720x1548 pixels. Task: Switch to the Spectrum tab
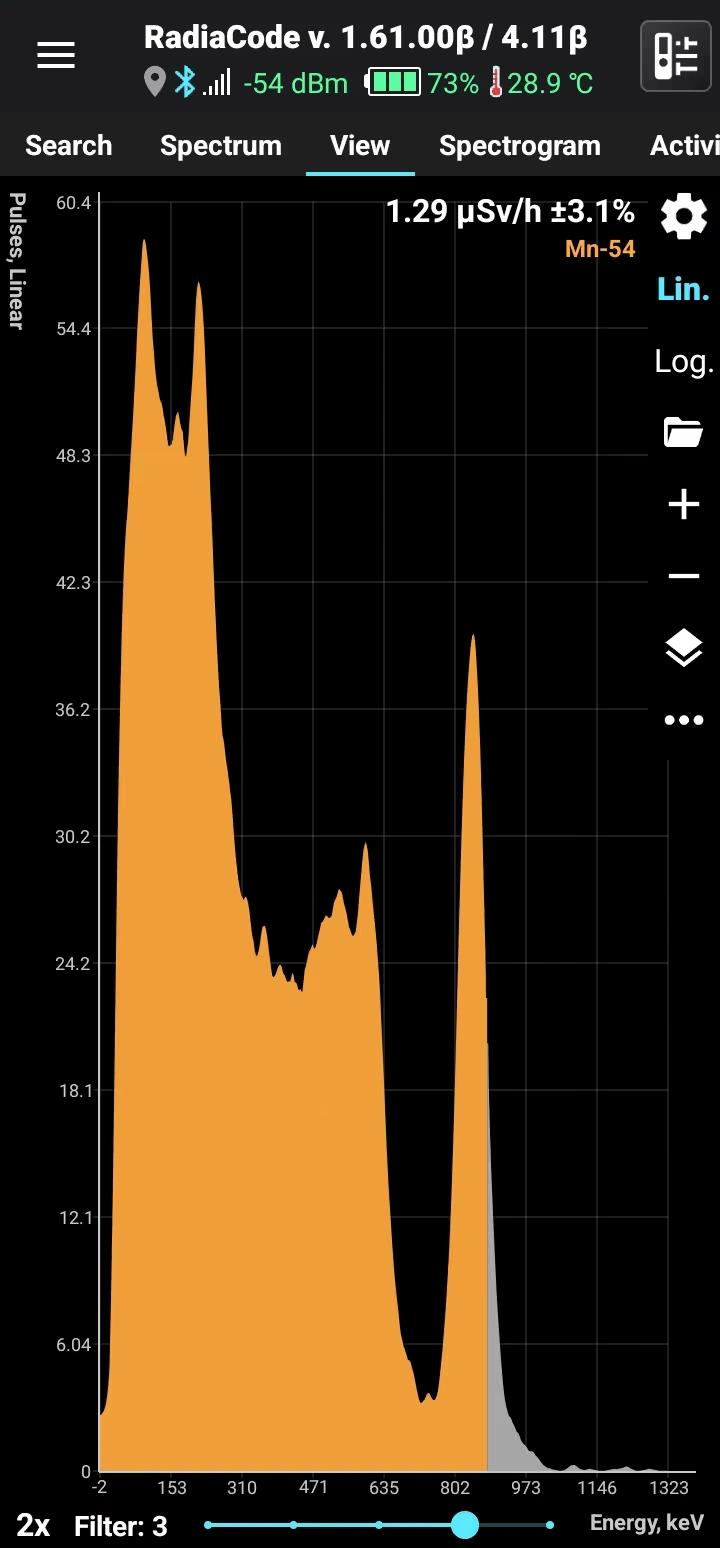221,146
